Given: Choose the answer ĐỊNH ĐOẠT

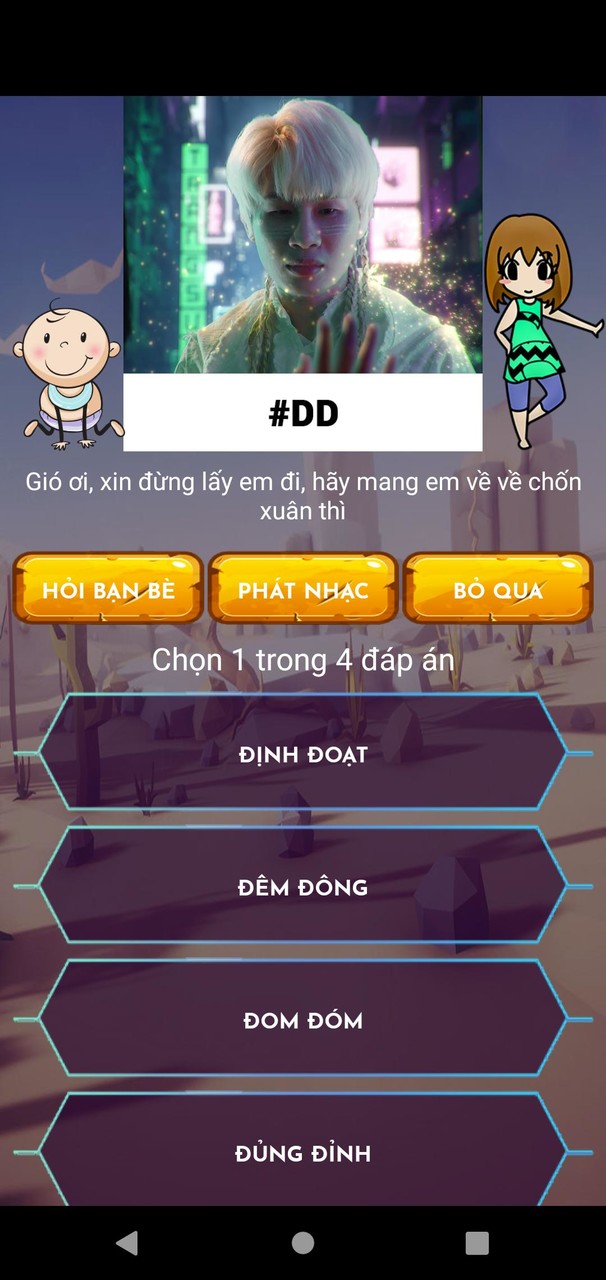Looking at the screenshot, I should 303,754.
